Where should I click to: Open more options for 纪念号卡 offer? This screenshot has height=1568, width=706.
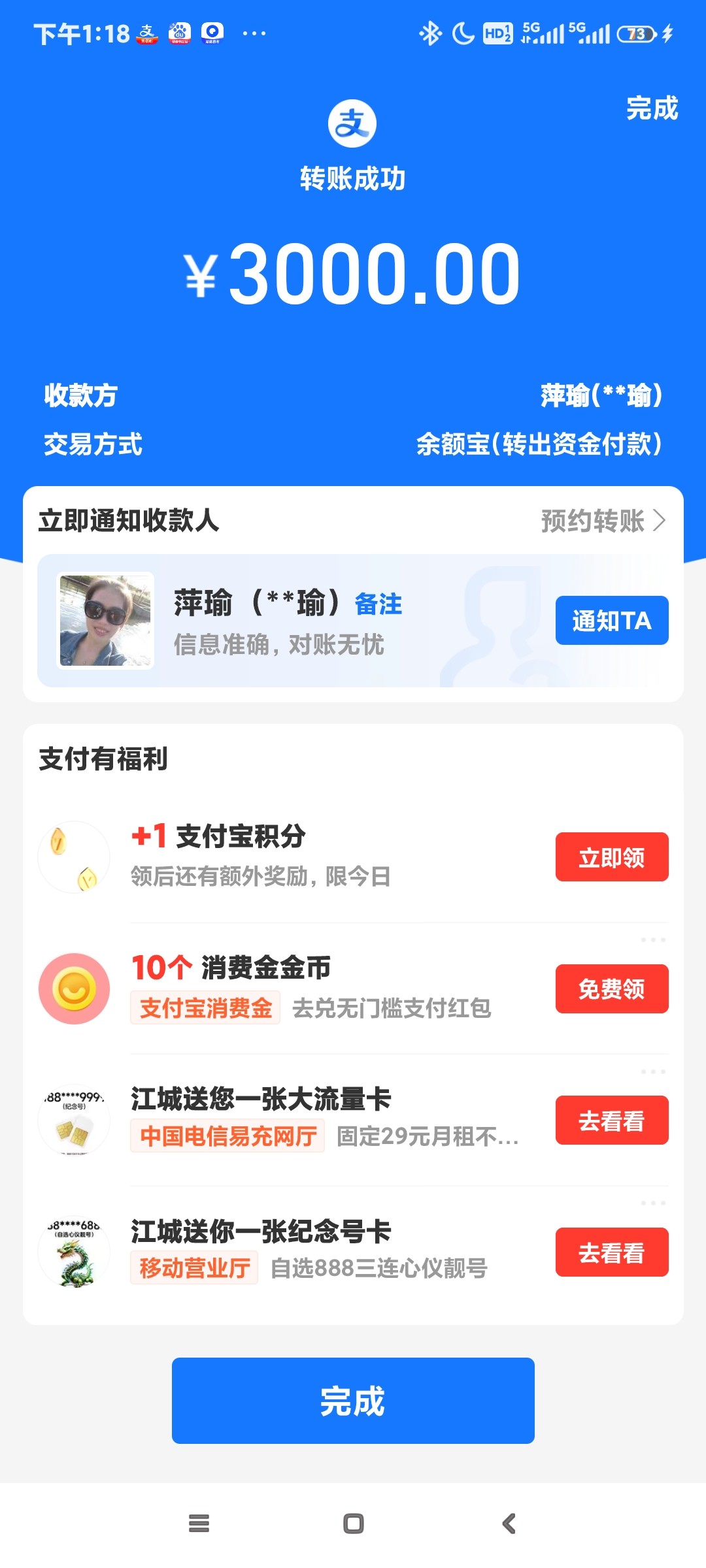click(x=653, y=1203)
